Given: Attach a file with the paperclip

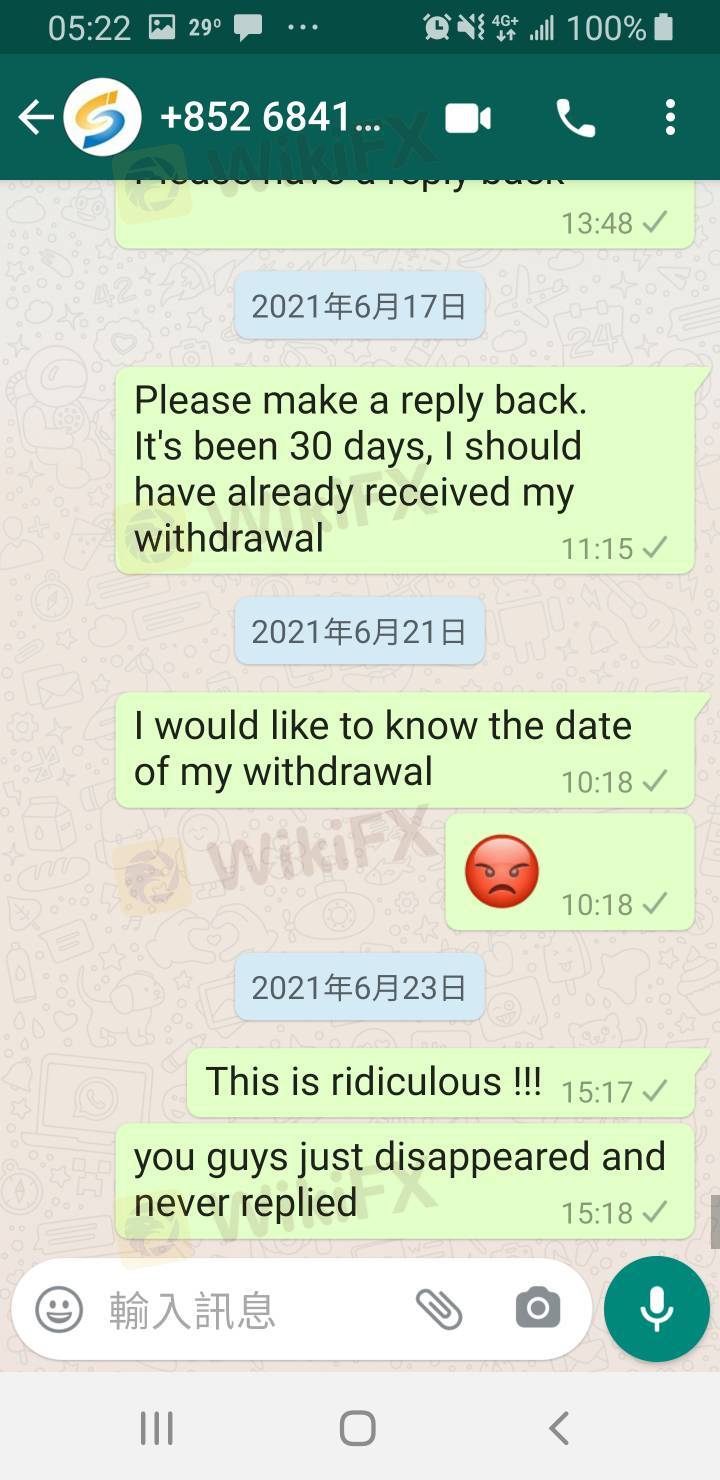Looking at the screenshot, I should click(438, 1309).
